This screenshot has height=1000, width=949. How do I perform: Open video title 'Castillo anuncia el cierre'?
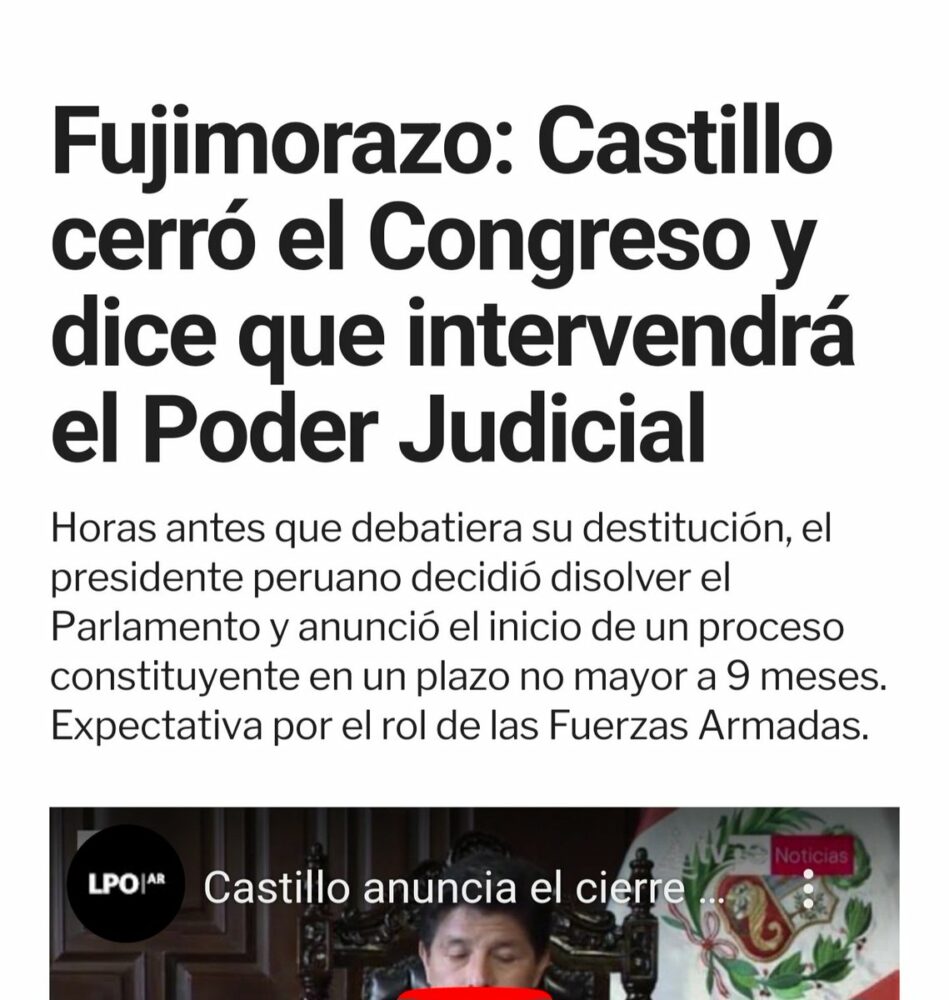click(462, 889)
